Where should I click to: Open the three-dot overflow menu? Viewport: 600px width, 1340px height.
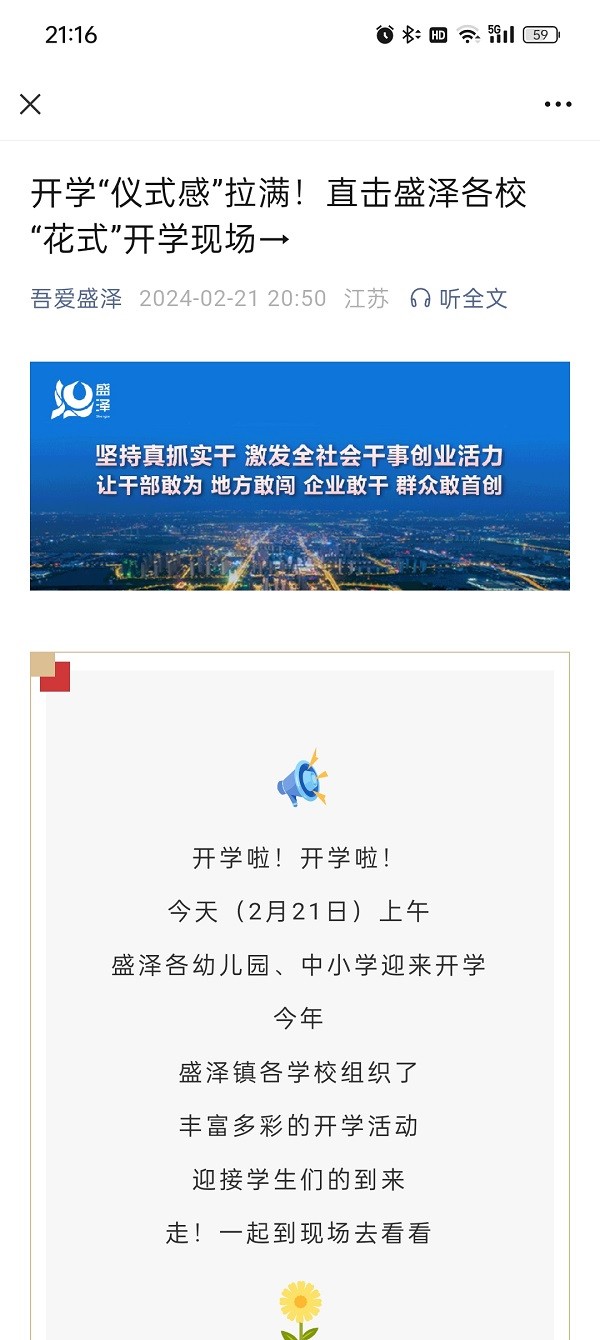[x=558, y=104]
